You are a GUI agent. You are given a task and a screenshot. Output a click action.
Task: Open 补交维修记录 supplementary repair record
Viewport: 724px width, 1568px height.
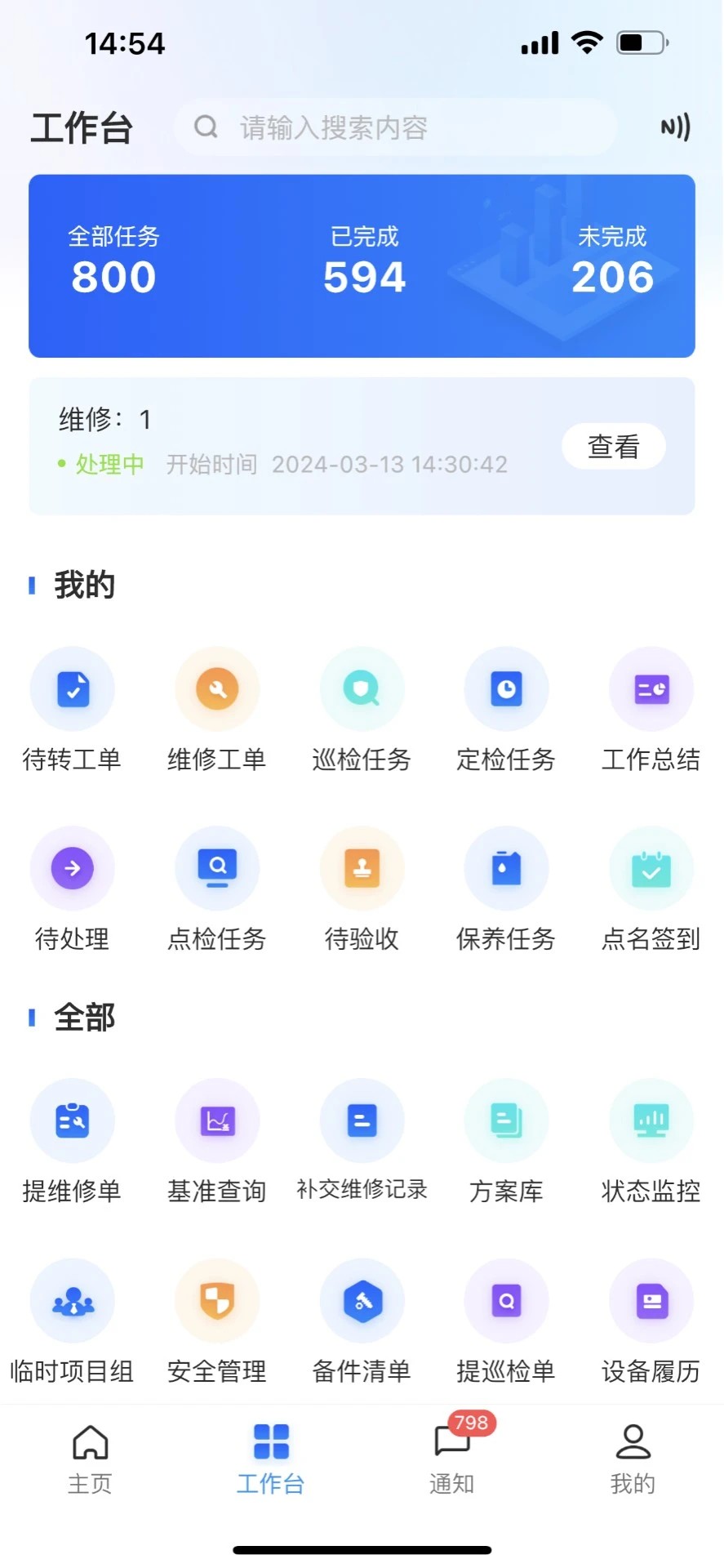(362, 1120)
